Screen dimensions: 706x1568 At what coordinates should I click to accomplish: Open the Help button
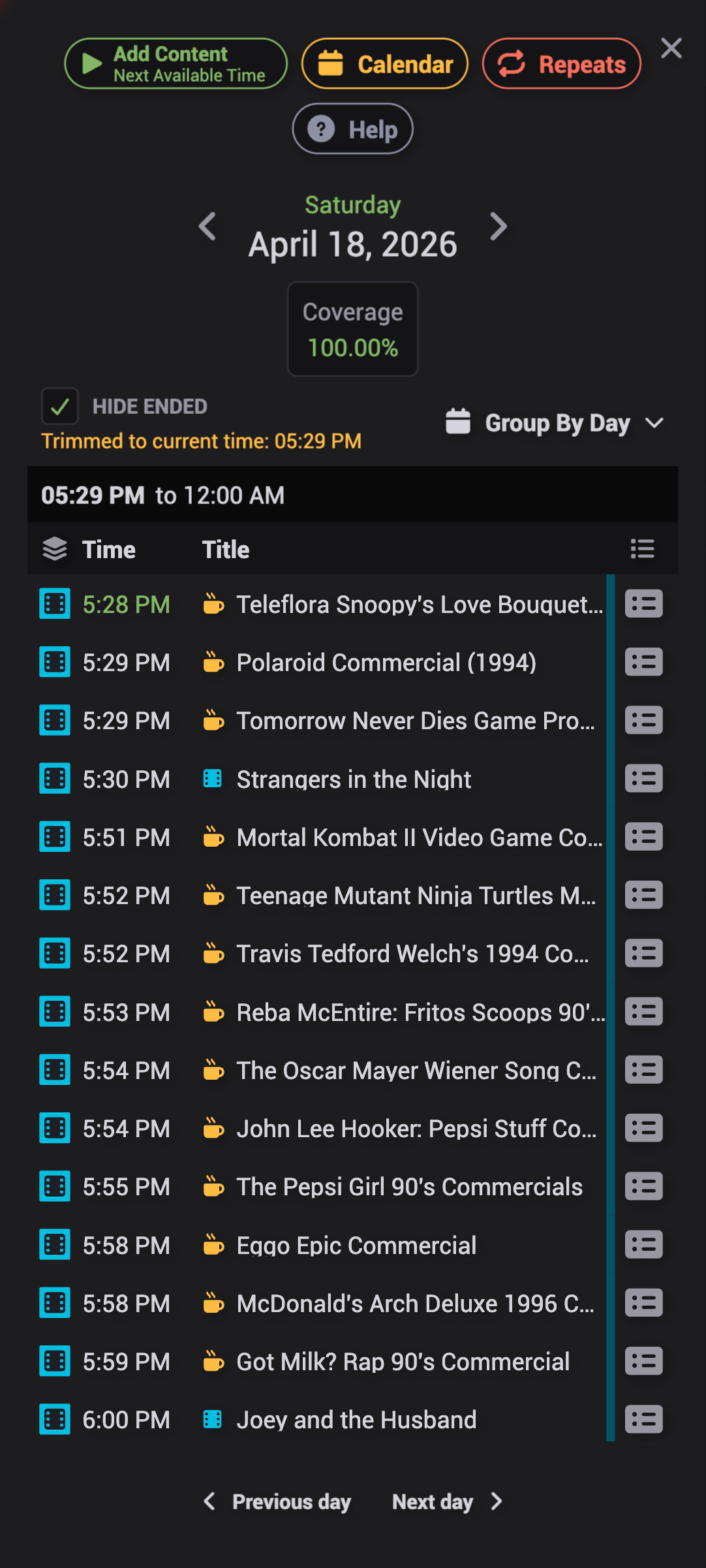pyautogui.click(x=352, y=129)
